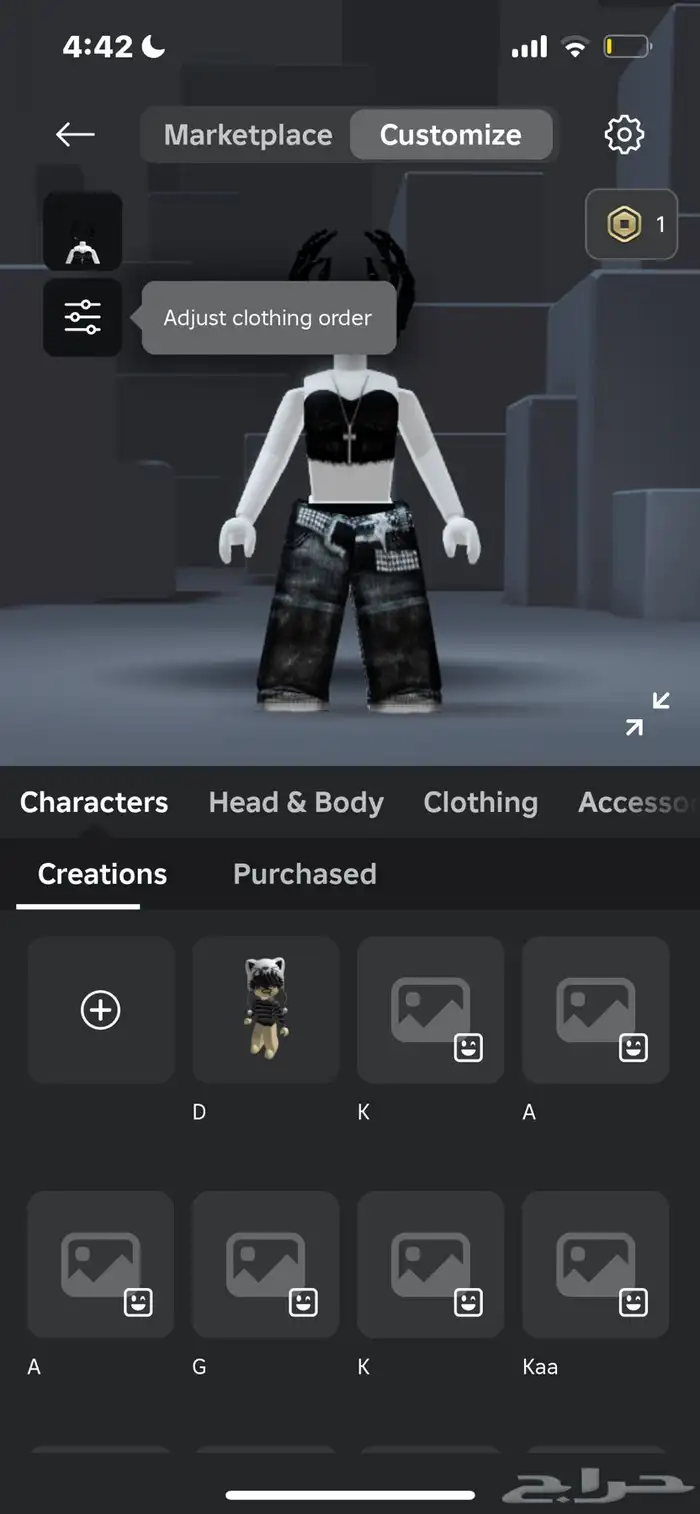Switch to the Marketplace tab
Image resolution: width=700 pixels, height=1514 pixels.
248,135
